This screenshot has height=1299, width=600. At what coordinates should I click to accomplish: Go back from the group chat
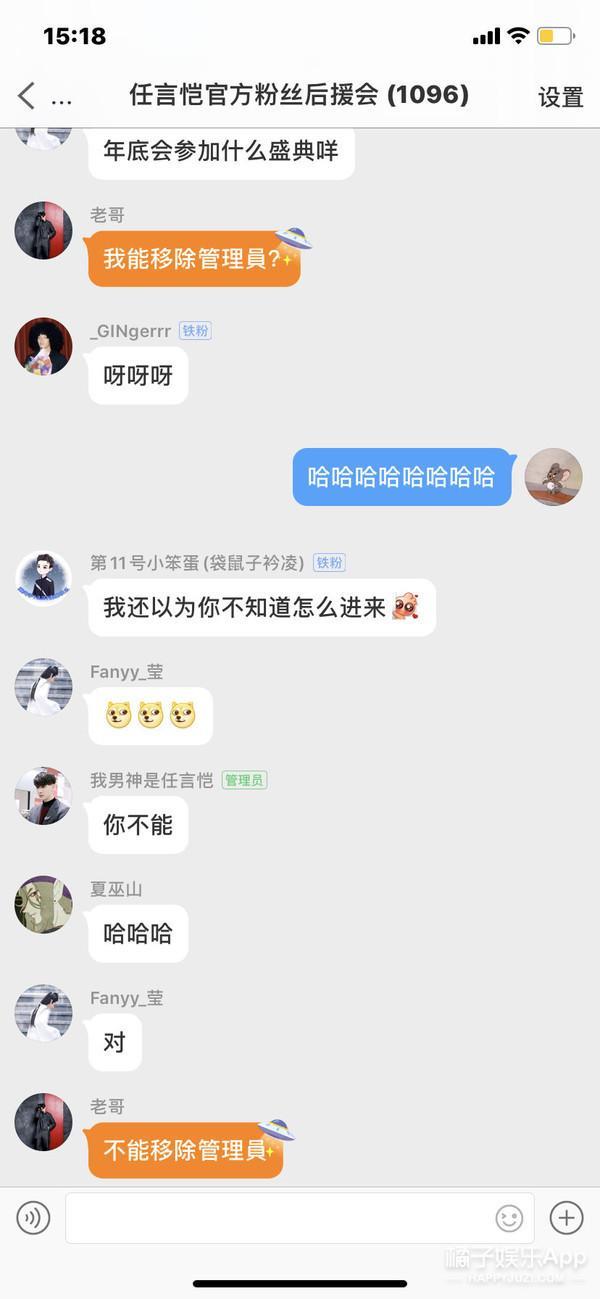[27, 96]
